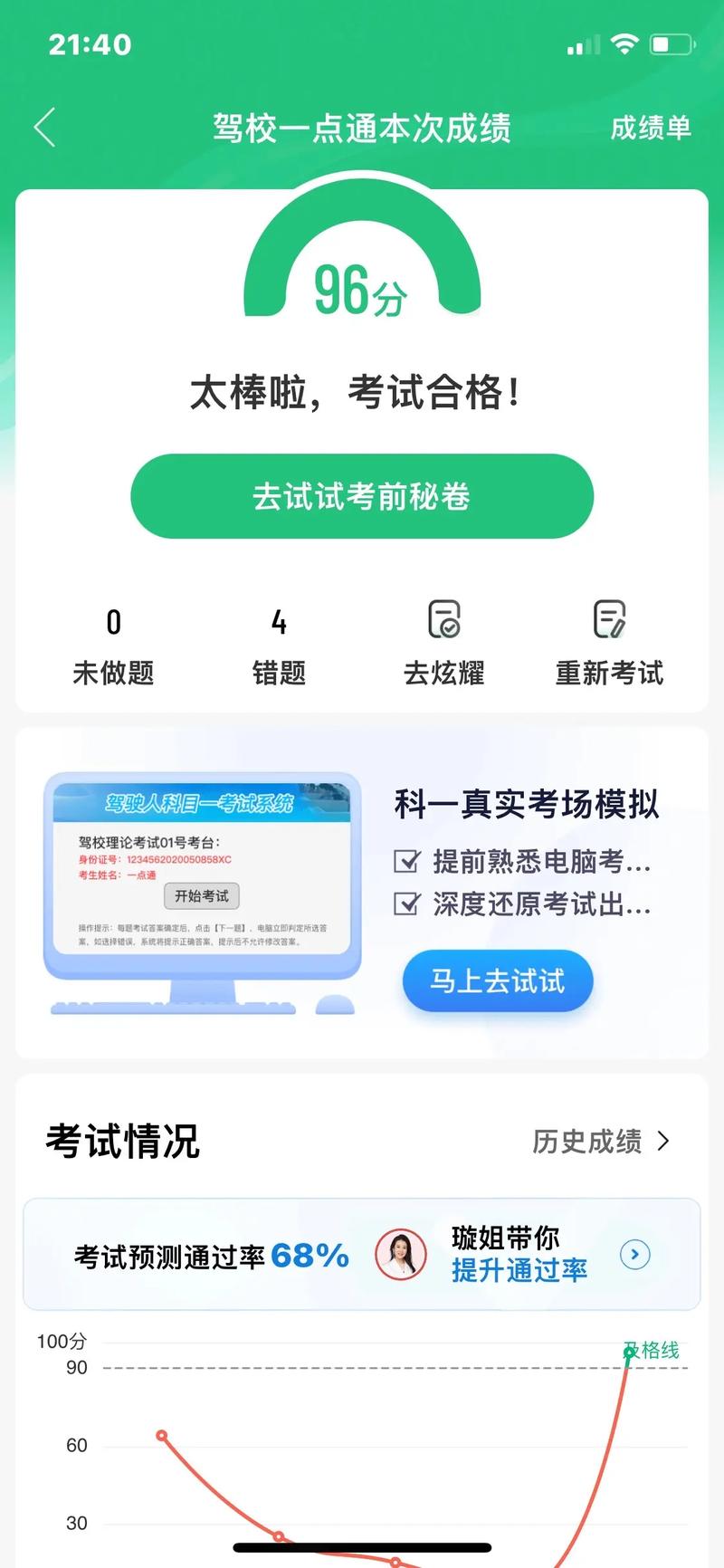Open 成绩单 score sheet
724x1568 pixels.
(x=651, y=128)
